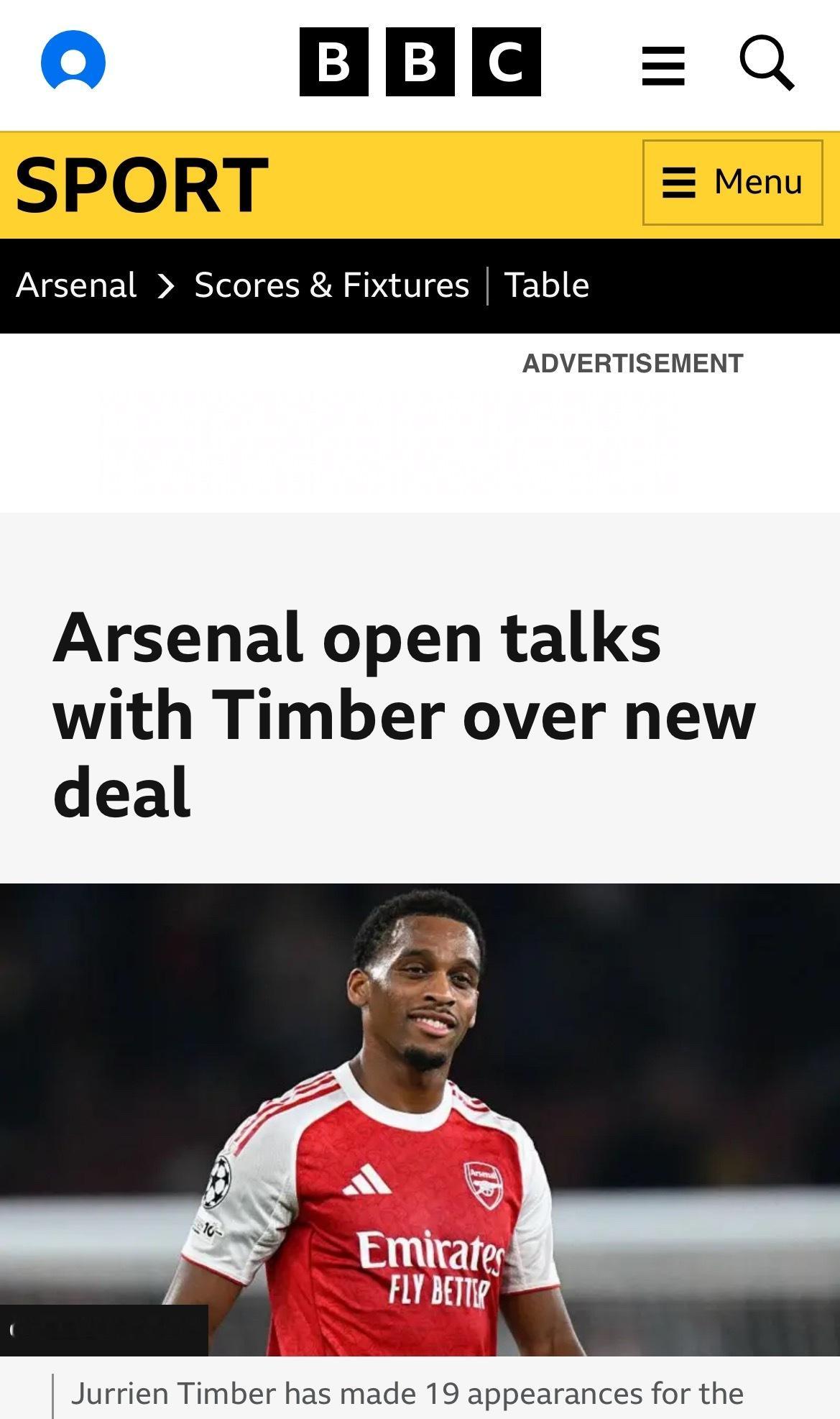
Task: Go to the BBC homepage via logo
Action: point(420,62)
